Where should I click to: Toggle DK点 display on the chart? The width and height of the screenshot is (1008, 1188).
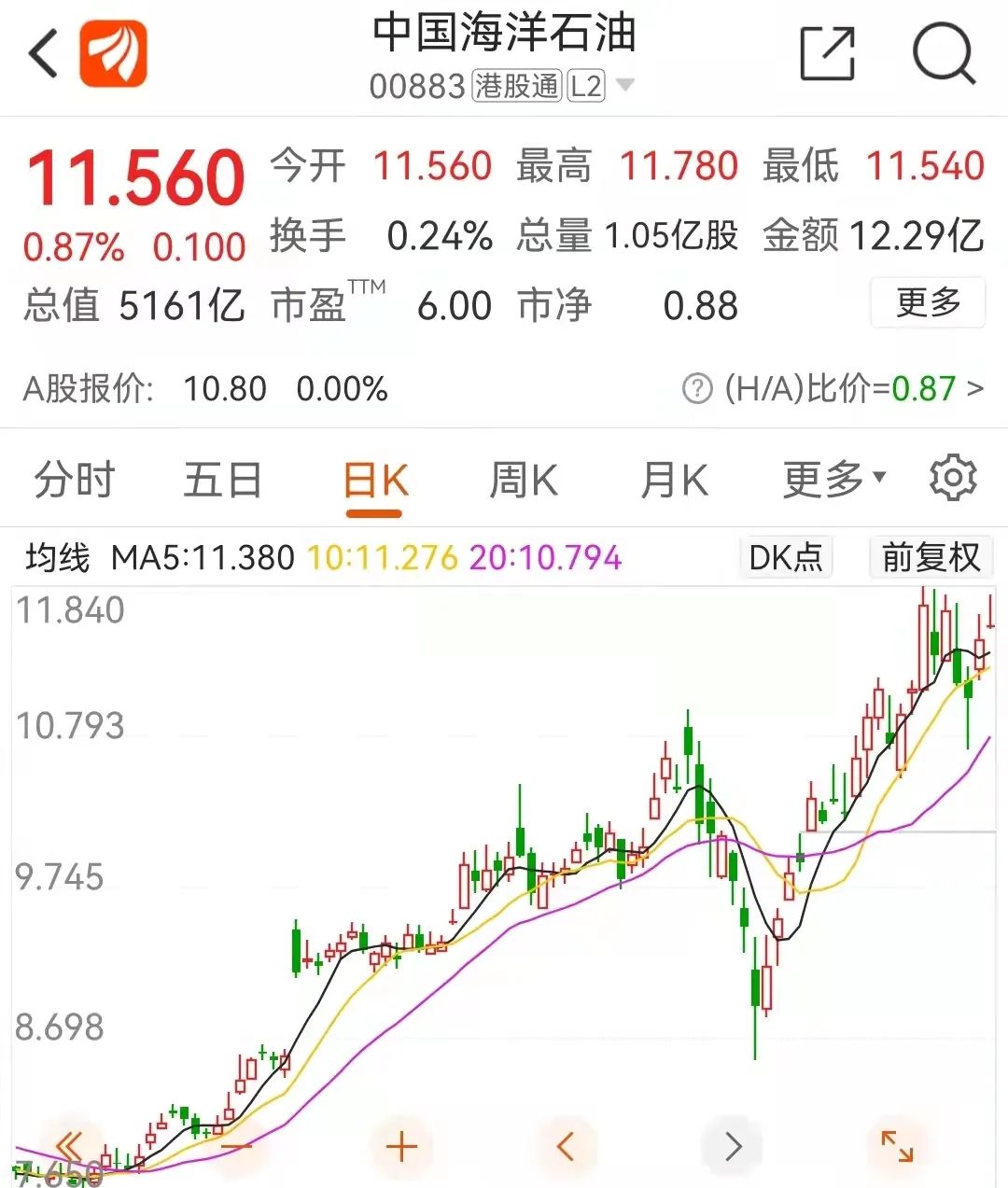click(x=786, y=557)
